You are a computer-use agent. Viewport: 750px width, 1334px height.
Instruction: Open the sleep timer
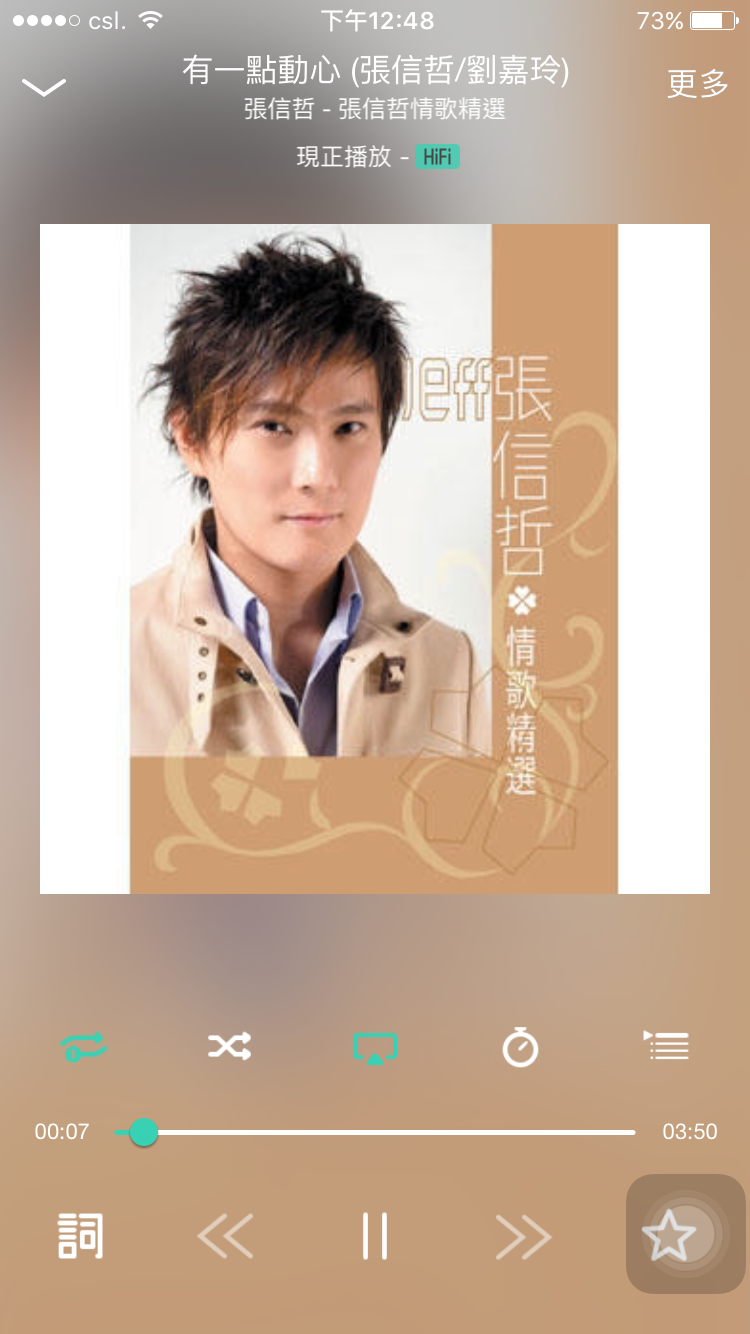pyautogui.click(x=520, y=1047)
